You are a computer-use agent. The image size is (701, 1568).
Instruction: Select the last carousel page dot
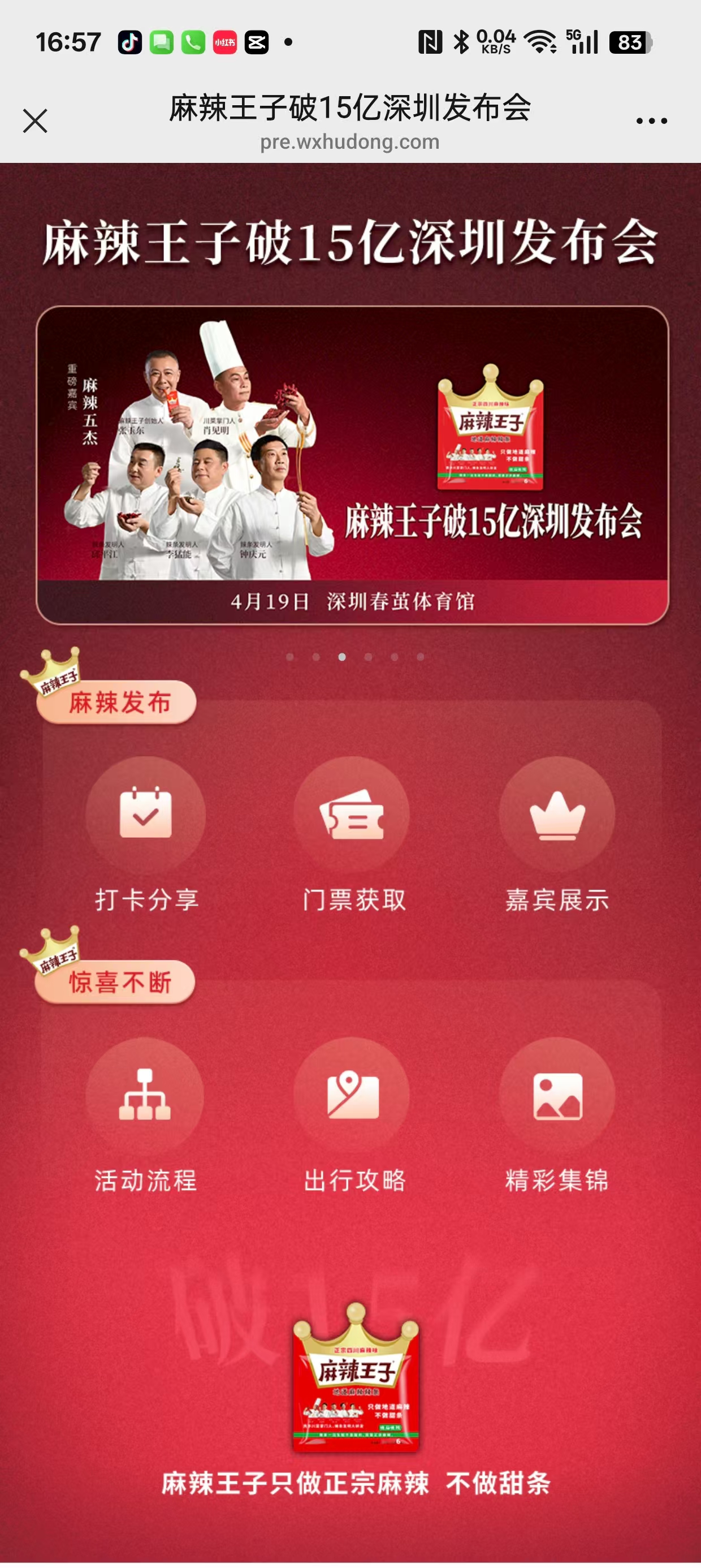coord(421,657)
